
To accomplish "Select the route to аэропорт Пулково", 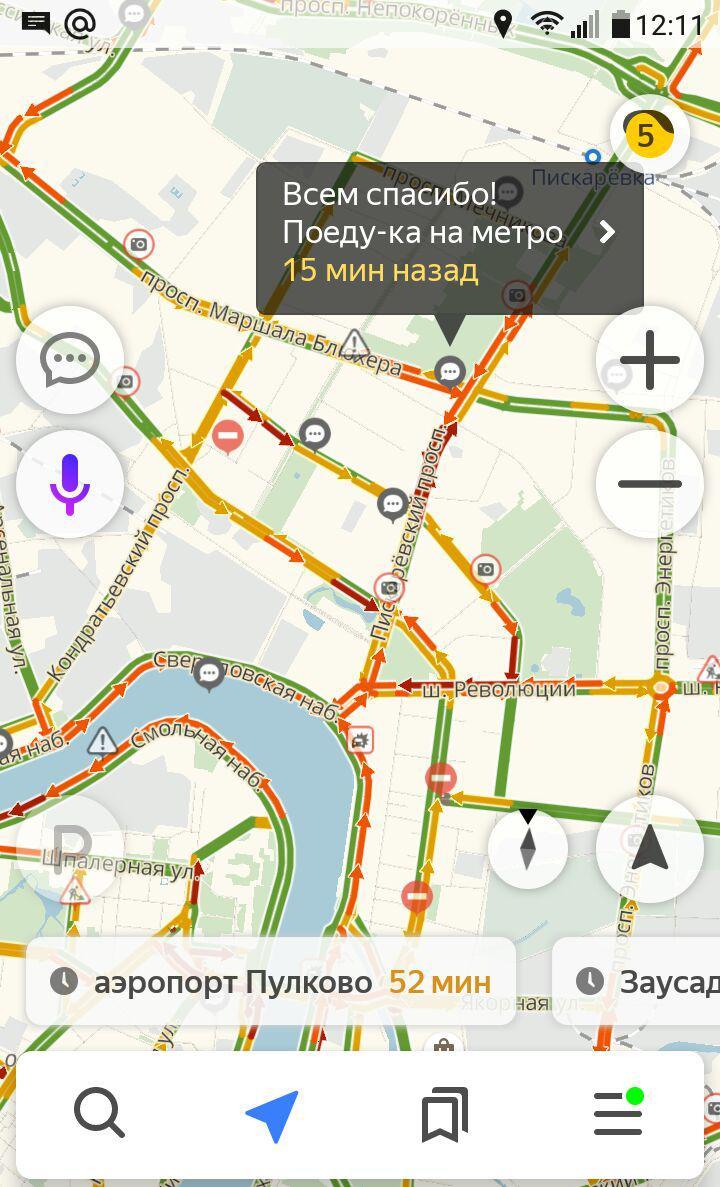I will (x=271, y=982).
